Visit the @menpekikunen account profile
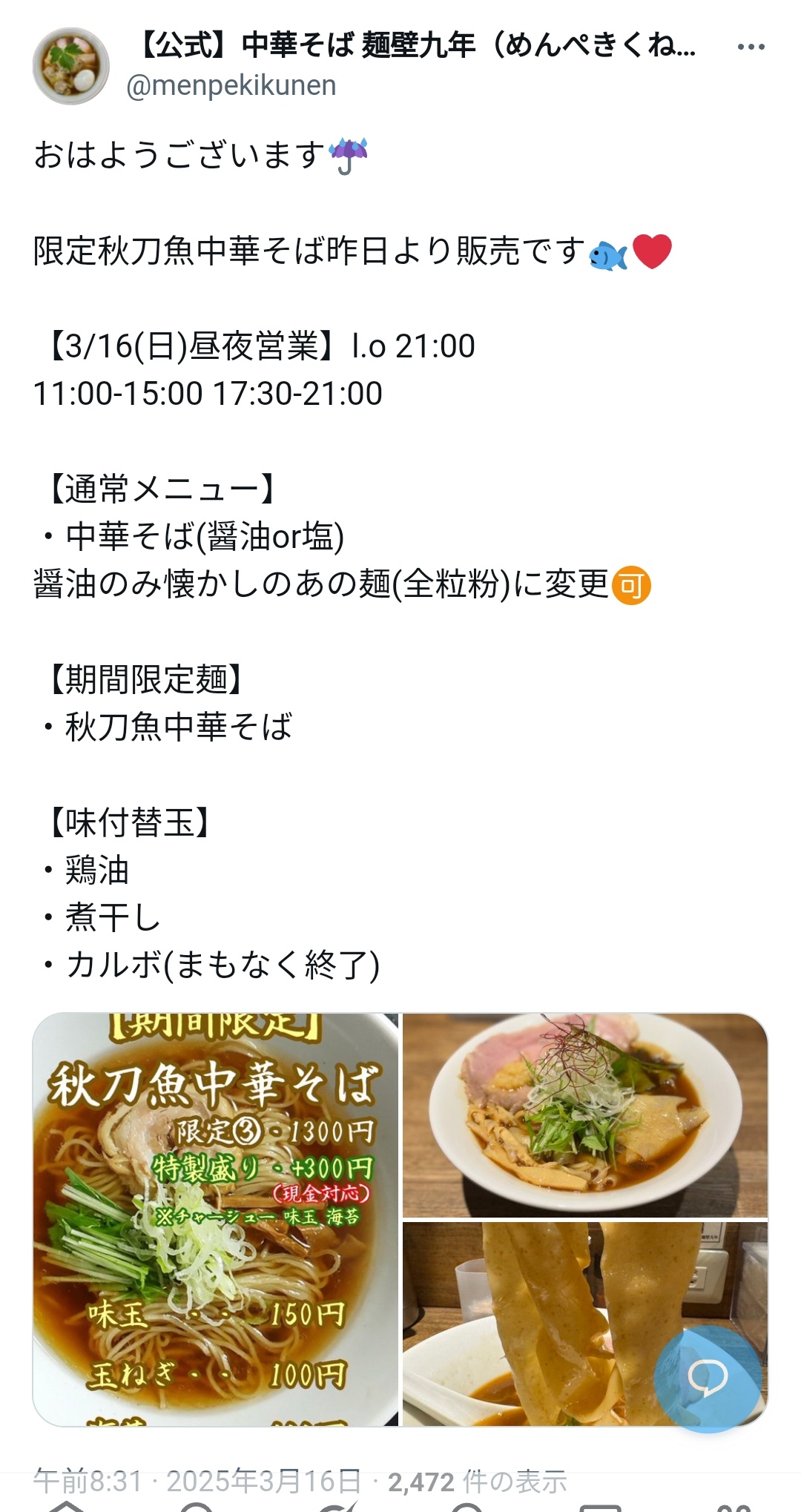This screenshot has height=1512, width=801. (x=231, y=86)
